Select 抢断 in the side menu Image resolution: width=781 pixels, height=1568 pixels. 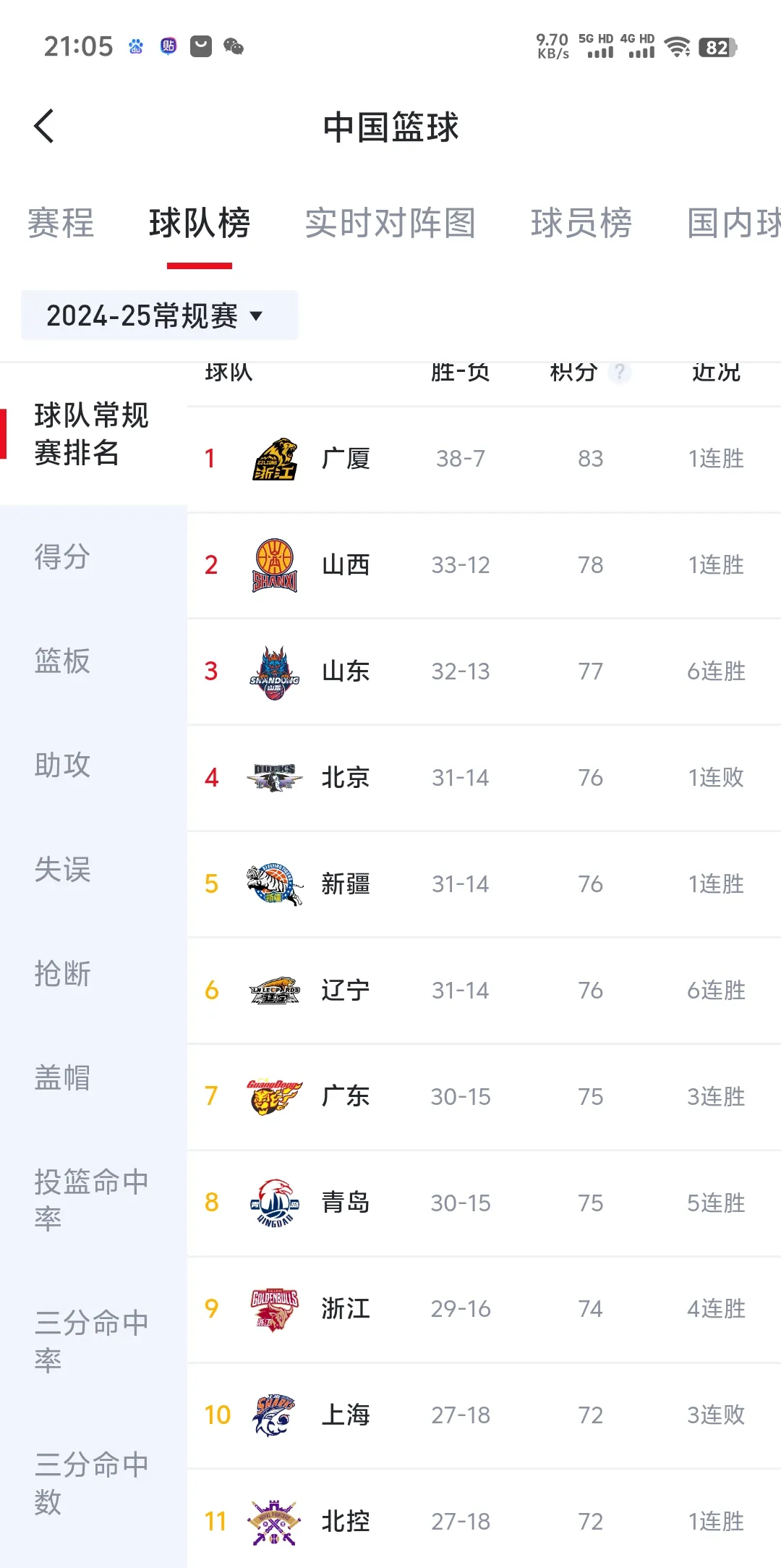(x=63, y=974)
